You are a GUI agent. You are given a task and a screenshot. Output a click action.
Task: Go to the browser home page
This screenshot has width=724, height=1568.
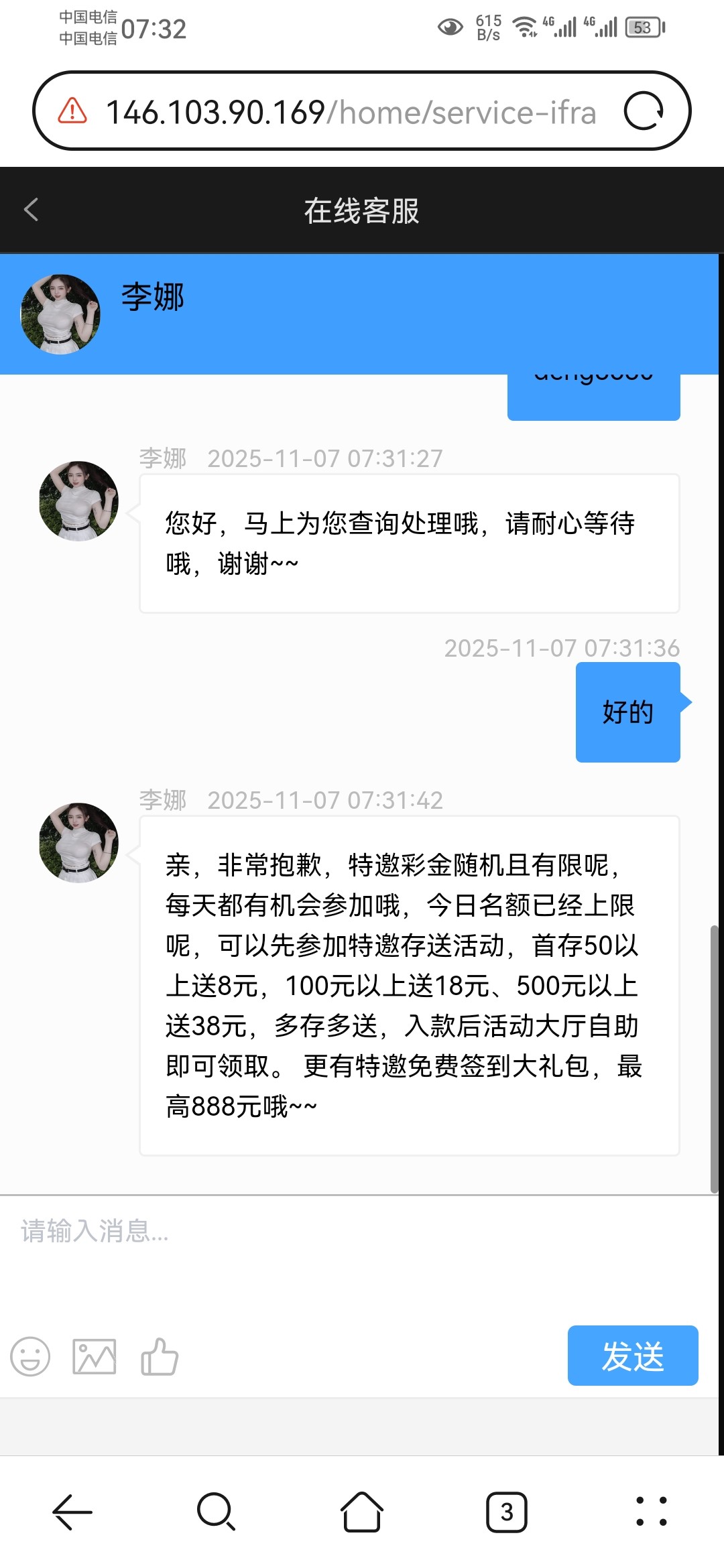coord(362,1512)
